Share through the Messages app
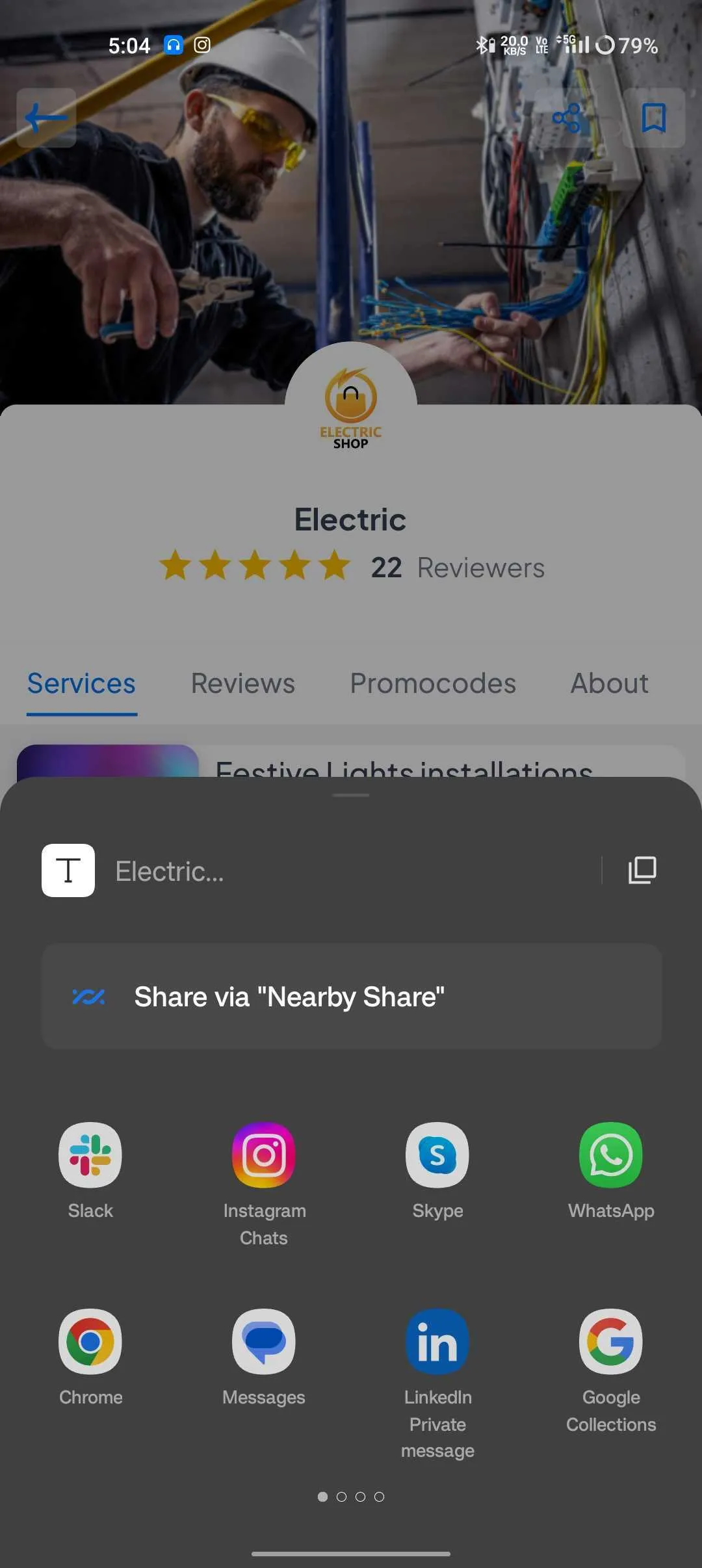Screen dimensions: 702x1568 click(264, 1340)
